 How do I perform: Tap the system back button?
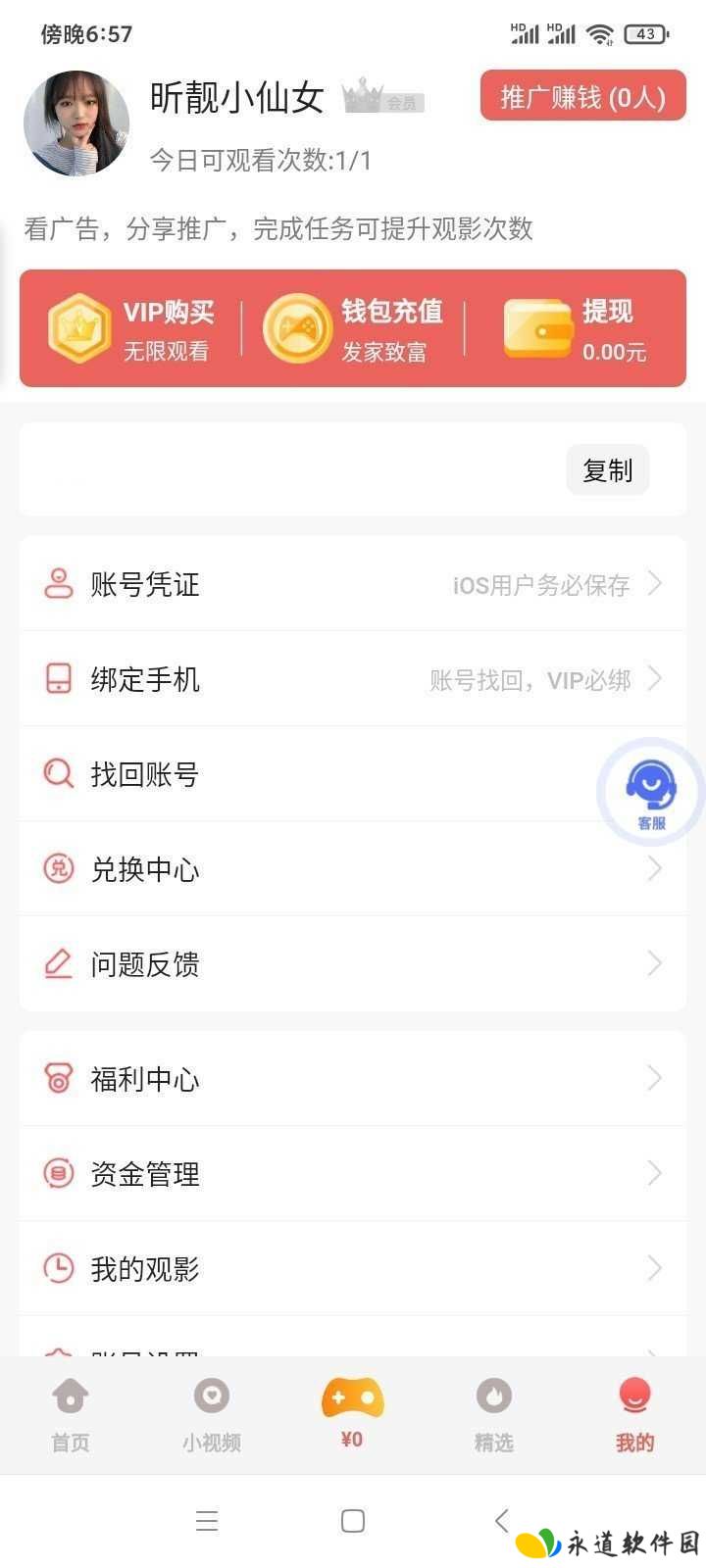501,1520
